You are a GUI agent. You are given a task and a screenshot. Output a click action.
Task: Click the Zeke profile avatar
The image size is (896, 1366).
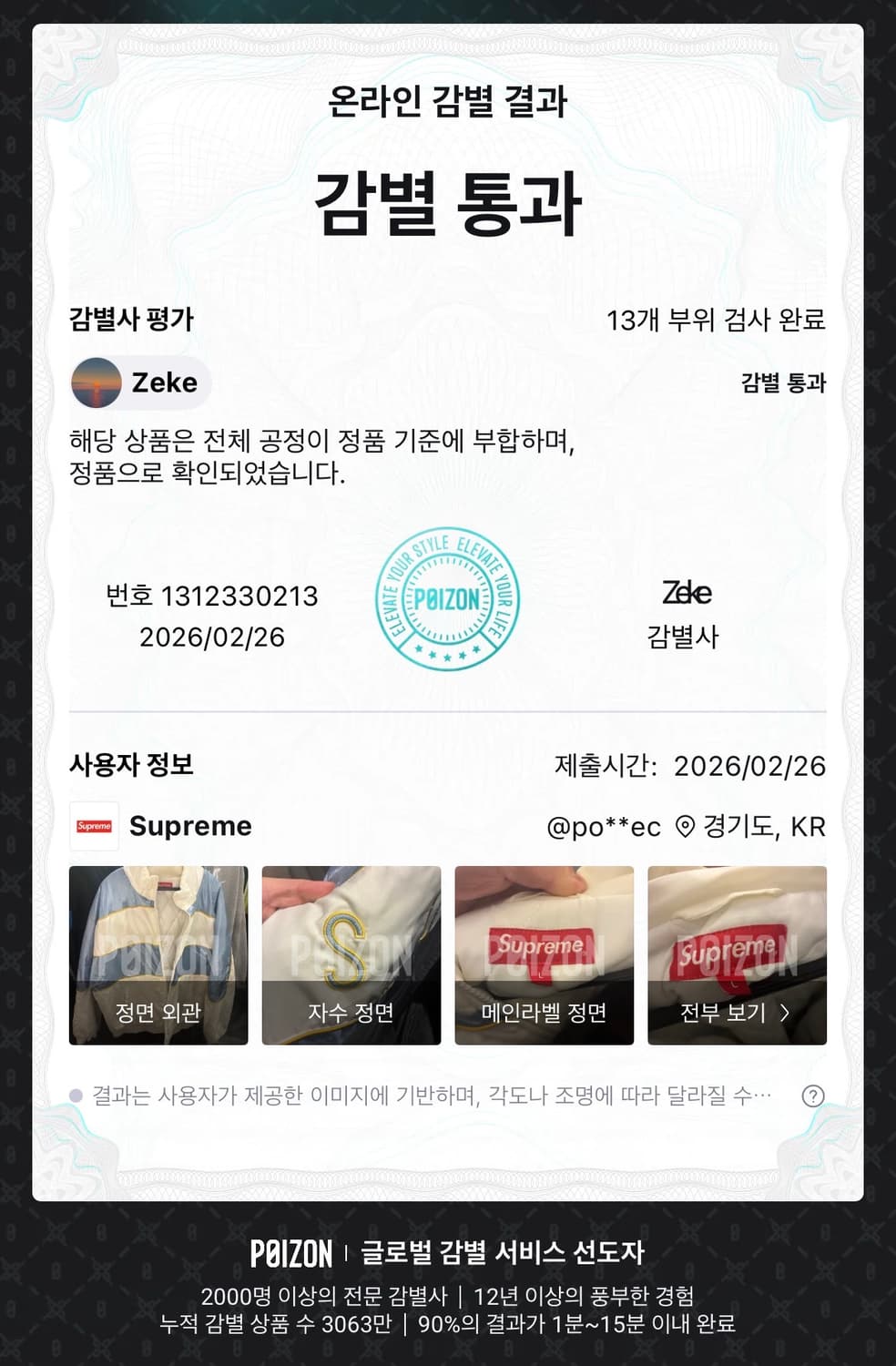97,382
